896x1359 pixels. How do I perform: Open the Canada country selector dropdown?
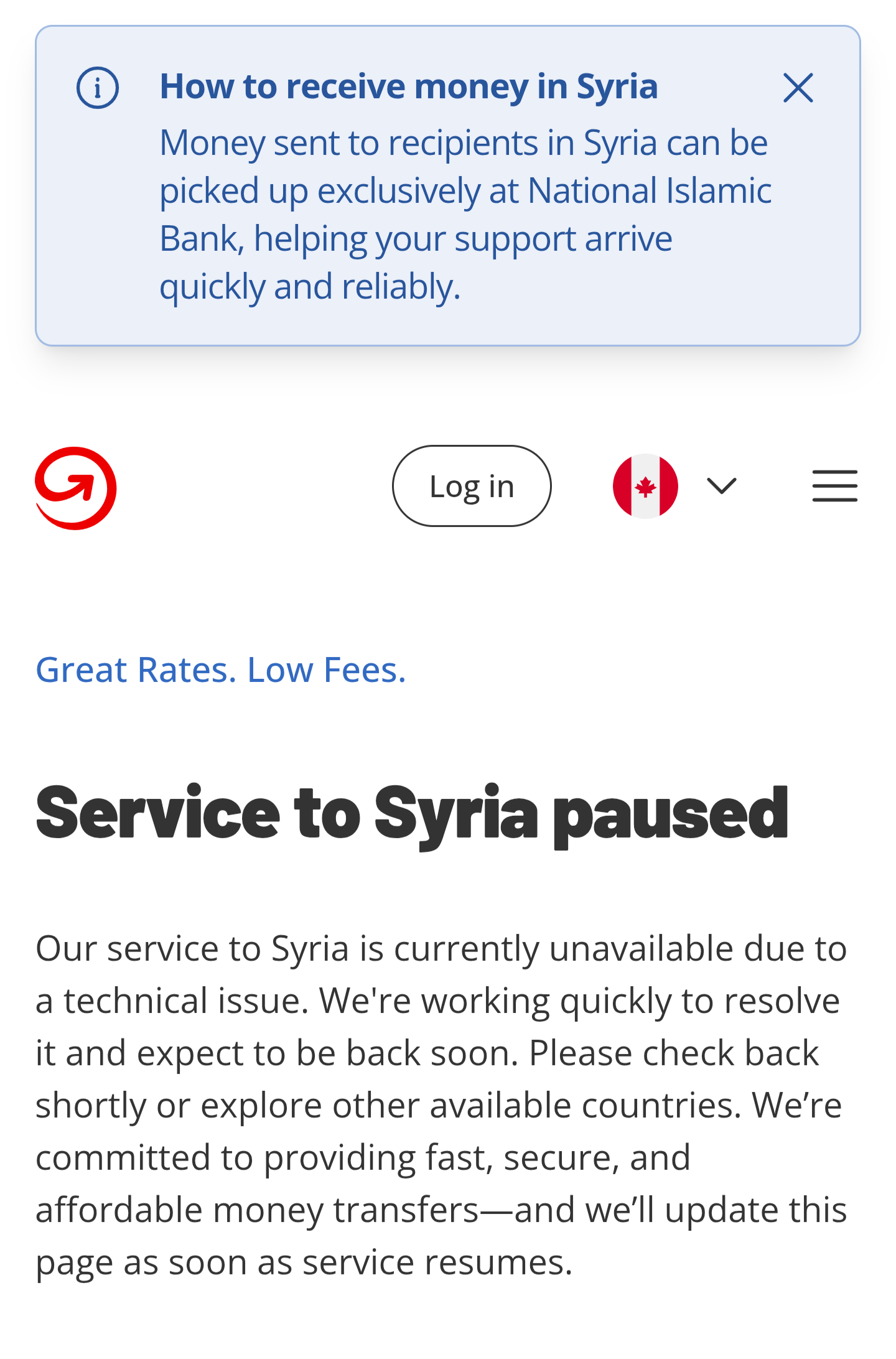tap(675, 486)
